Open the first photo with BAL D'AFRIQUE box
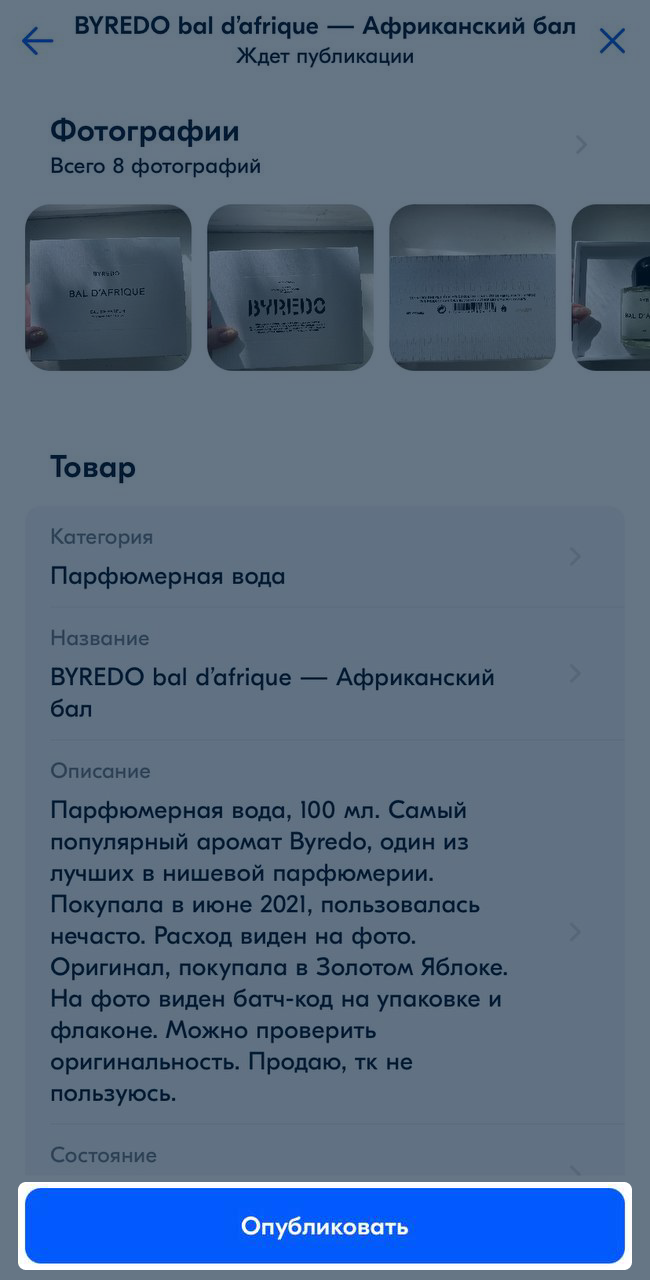 pos(108,288)
